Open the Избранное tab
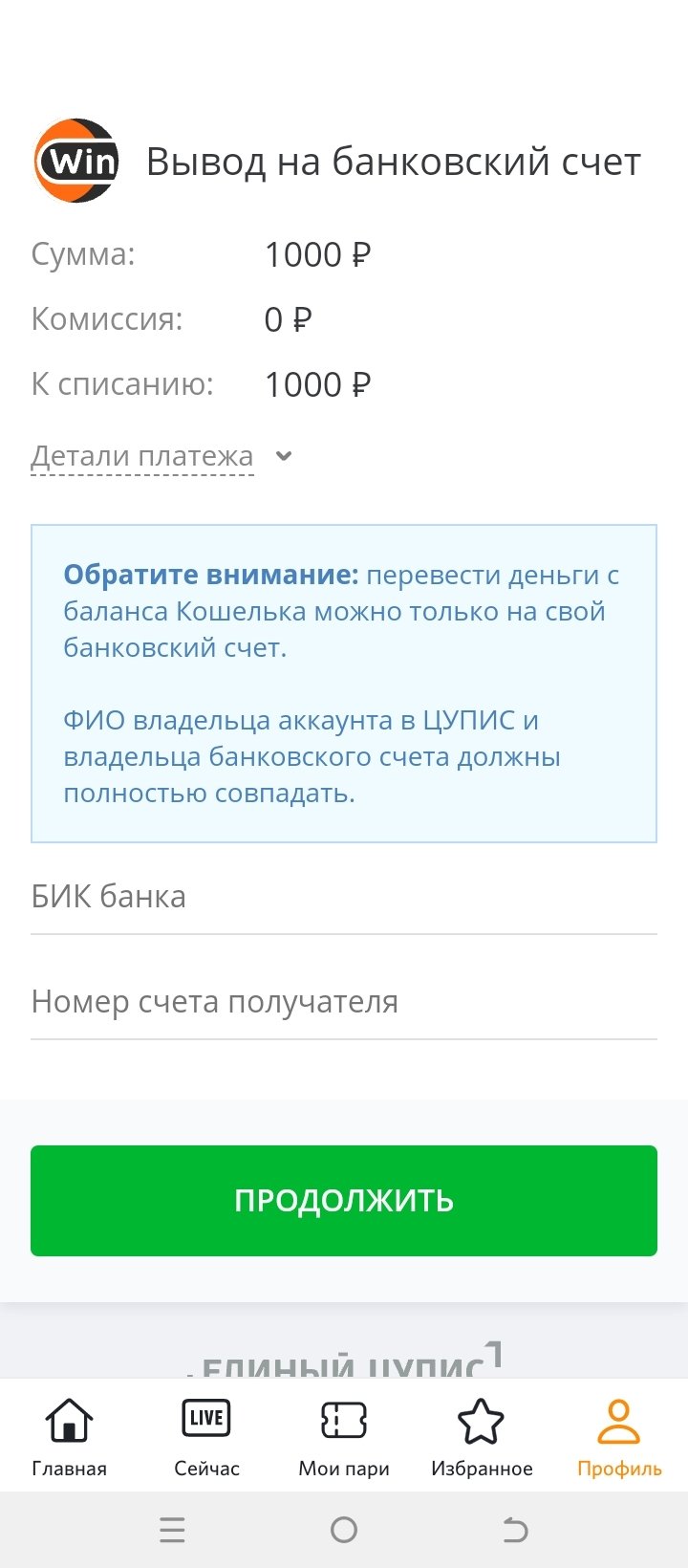 pos(482,1436)
